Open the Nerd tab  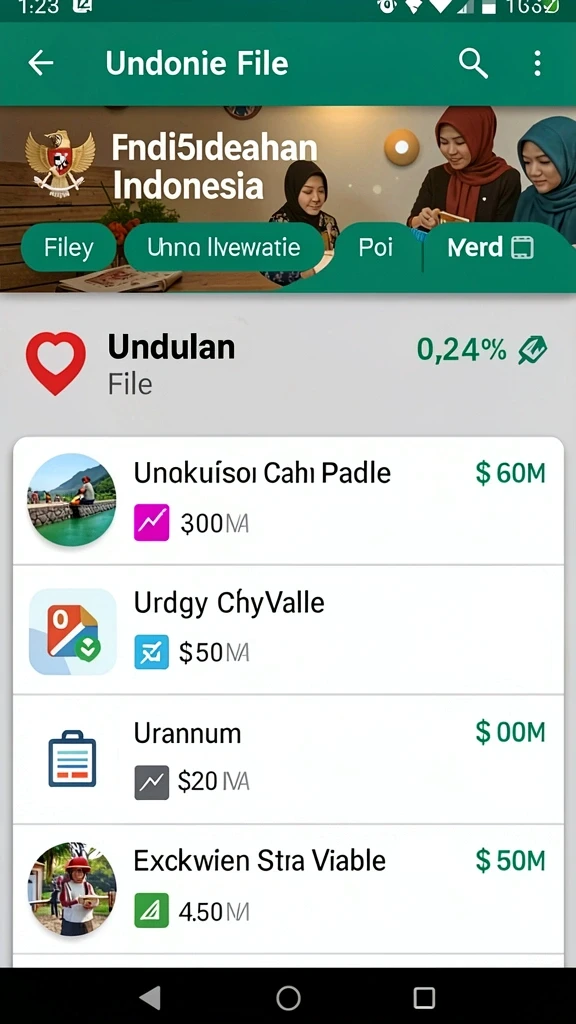click(490, 248)
